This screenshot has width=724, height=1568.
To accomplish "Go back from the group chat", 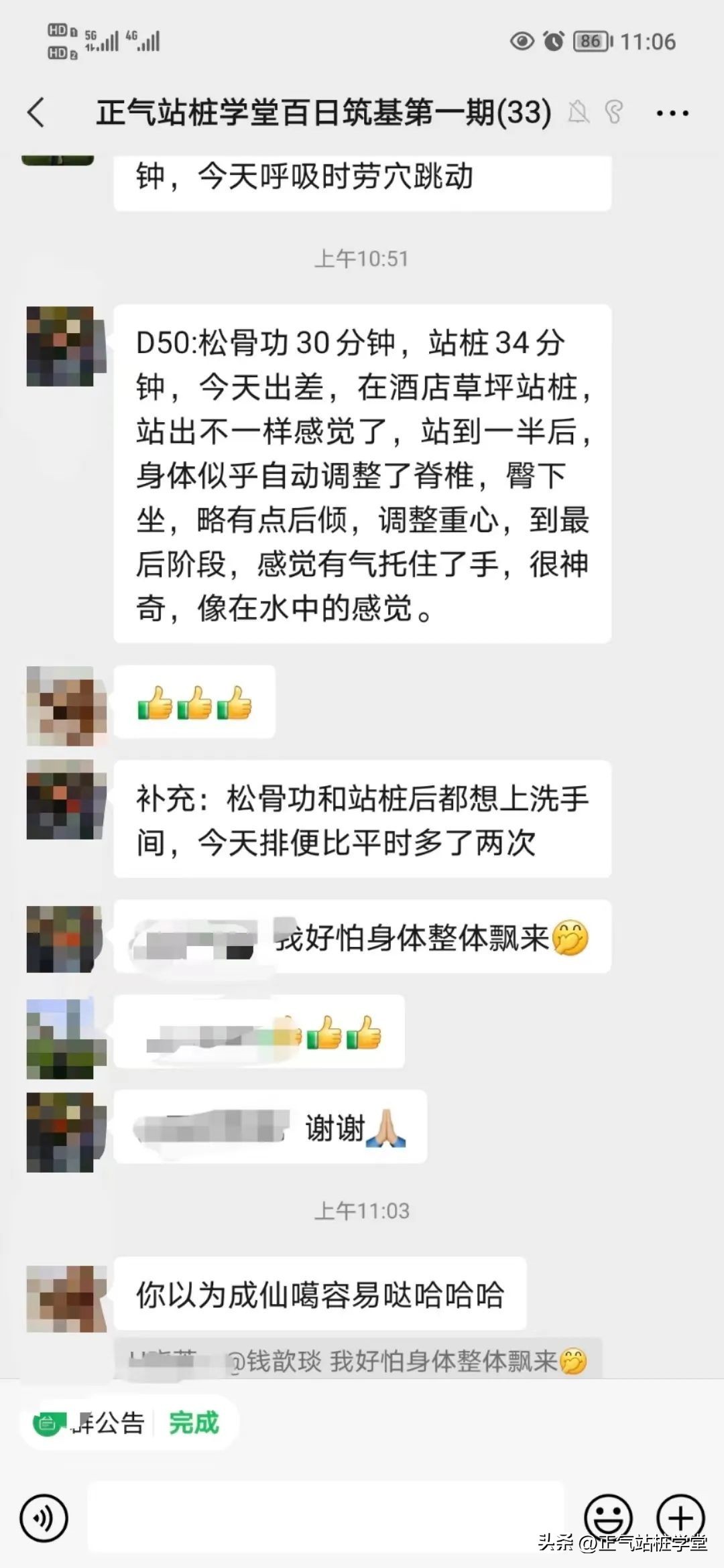I will pos(37,112).
